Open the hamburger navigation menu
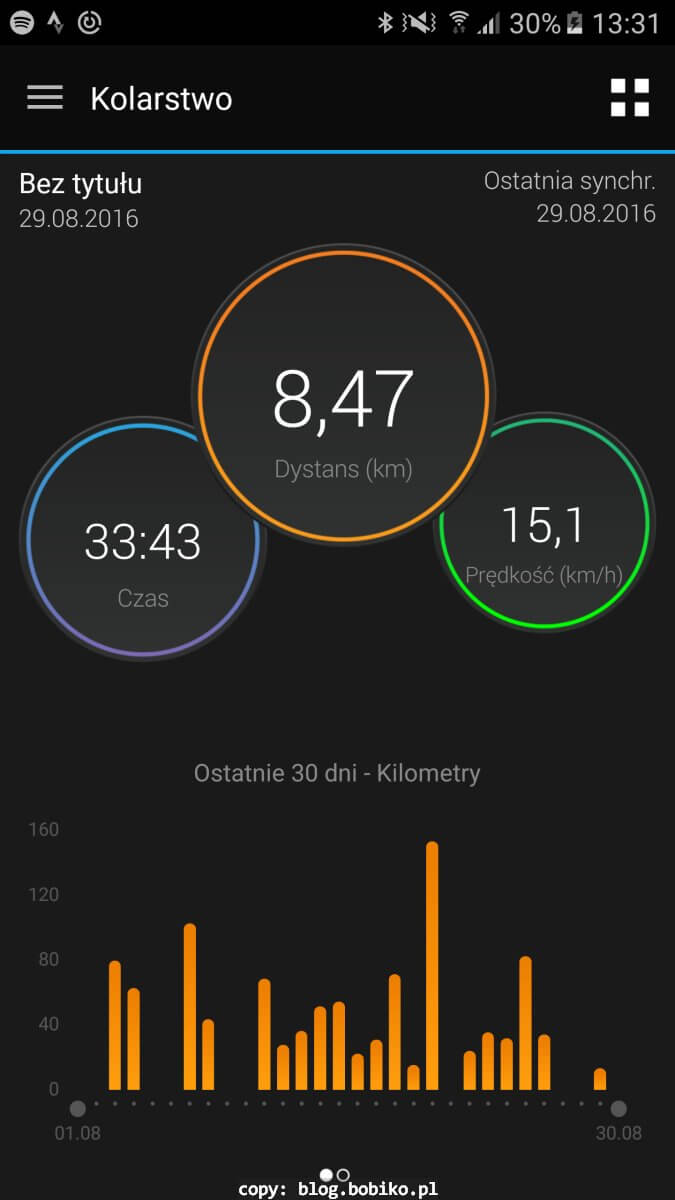Image resolution: width=675 pixels, height=1200 pixels. [45, 97]
